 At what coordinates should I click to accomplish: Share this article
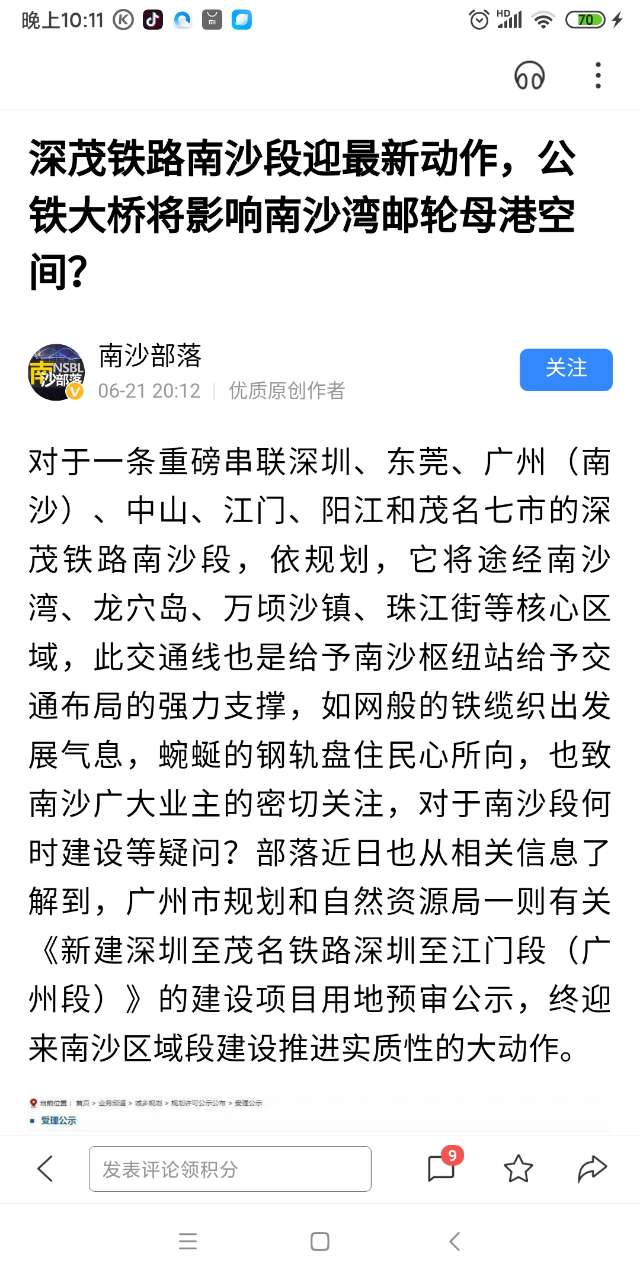click(592, 1168)
